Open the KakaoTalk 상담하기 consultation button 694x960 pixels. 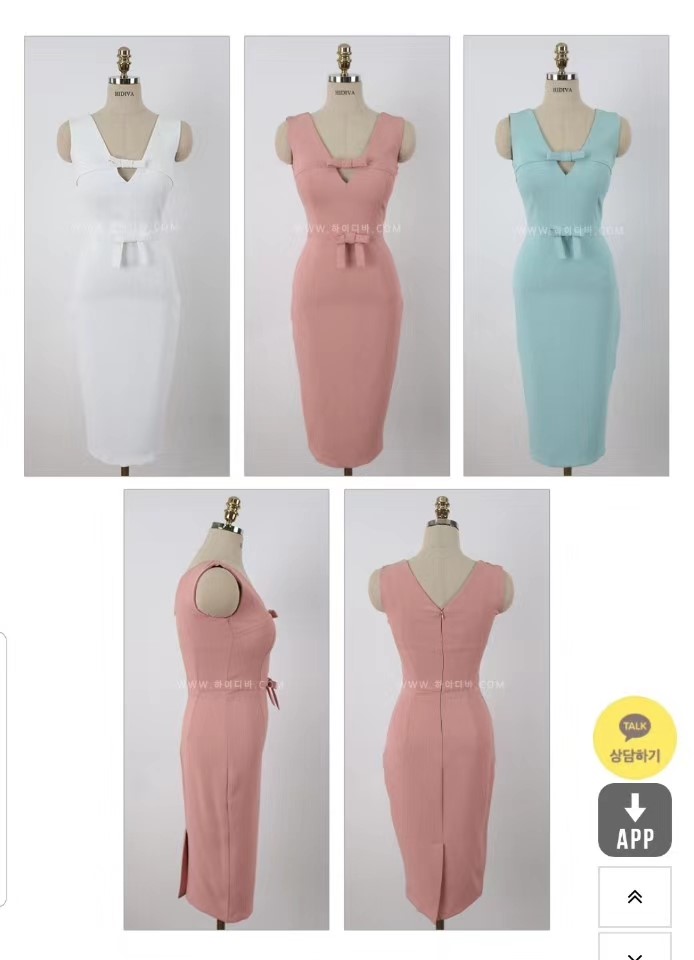coord(634,738)
